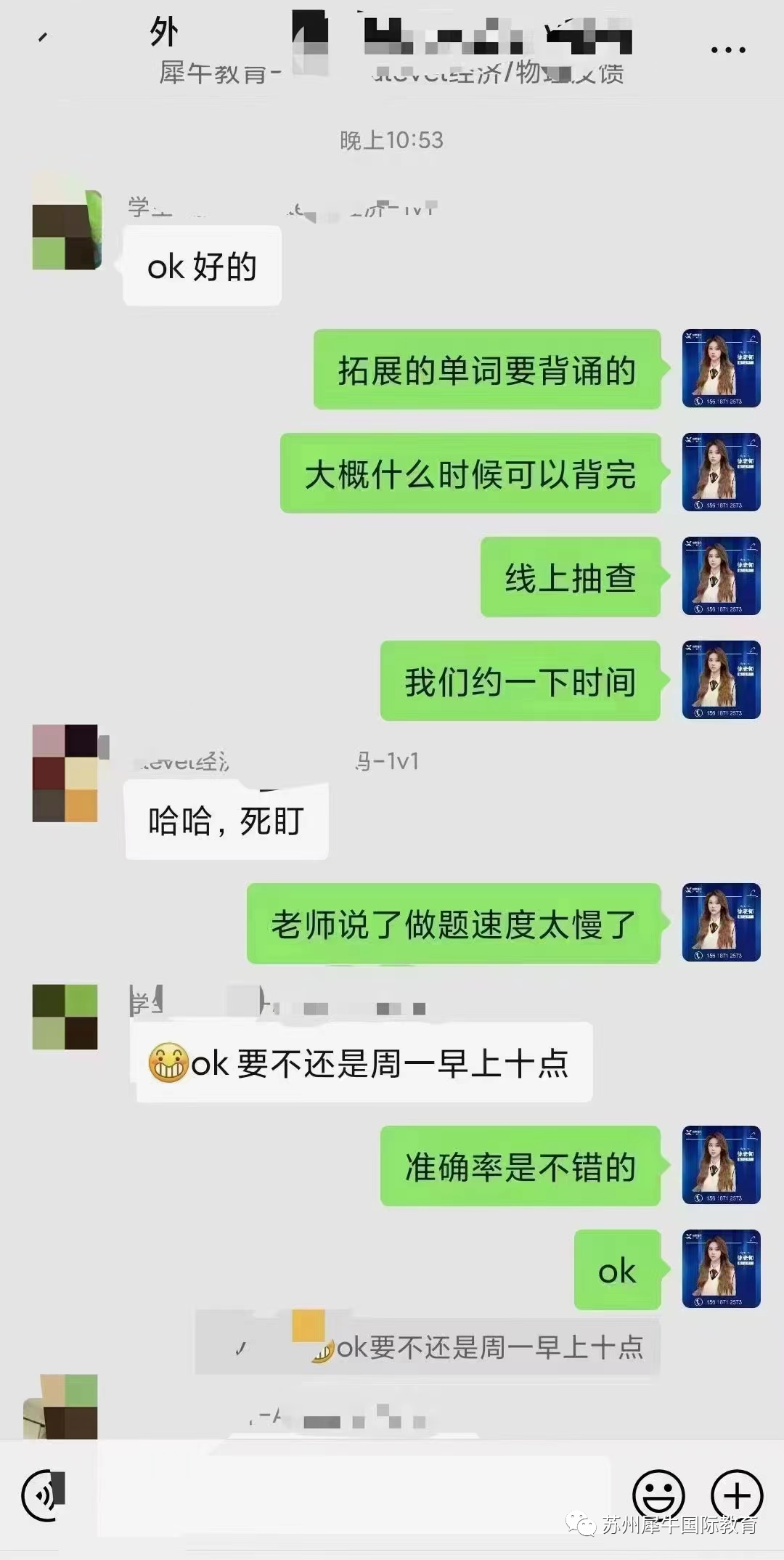The height and width of the screenshot is (1560, 784).
Task: Tap the 'ok 好的' white message bubble
Action: tap(202, 265)
